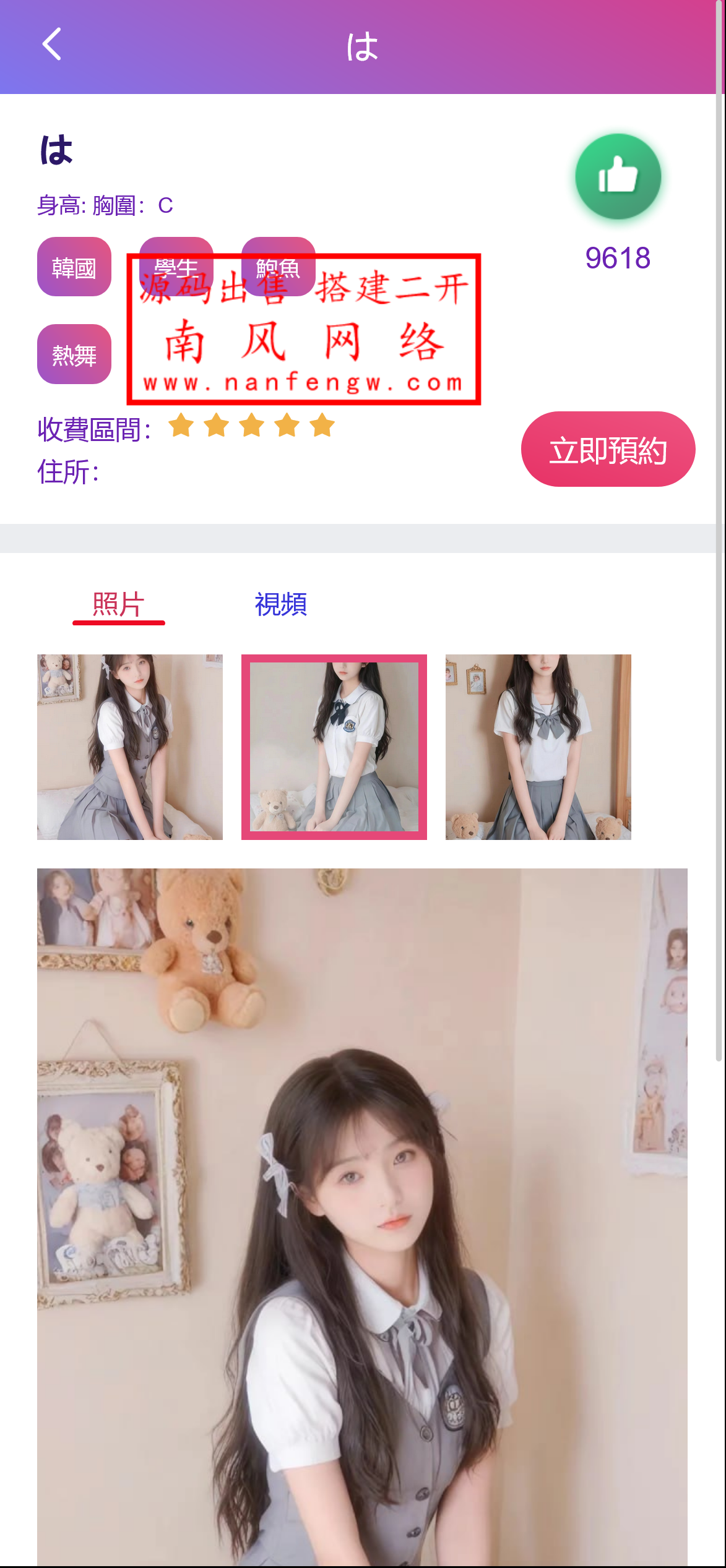
Task: Switch to the 照片 tab
Action: [x=118, y=604]
